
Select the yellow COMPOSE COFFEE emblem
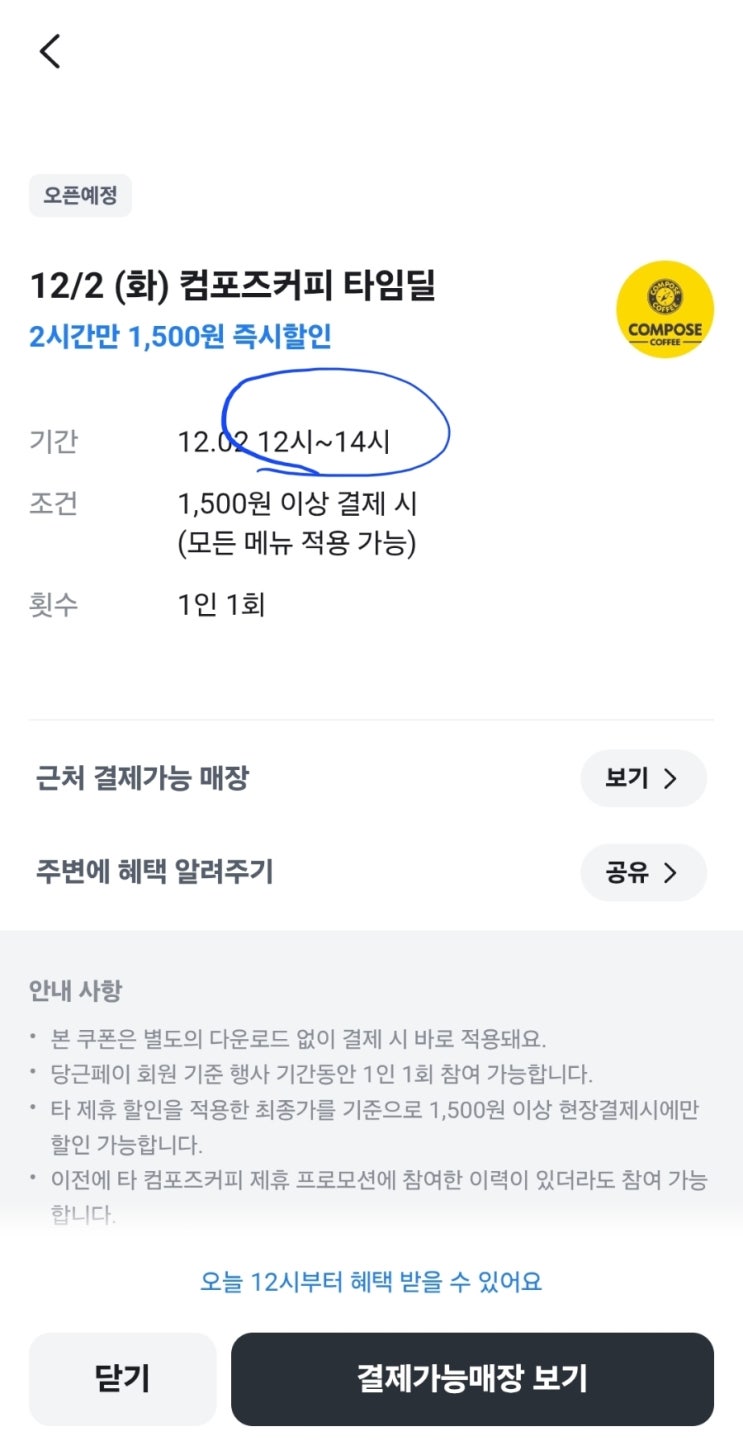[x=664, y=309]
